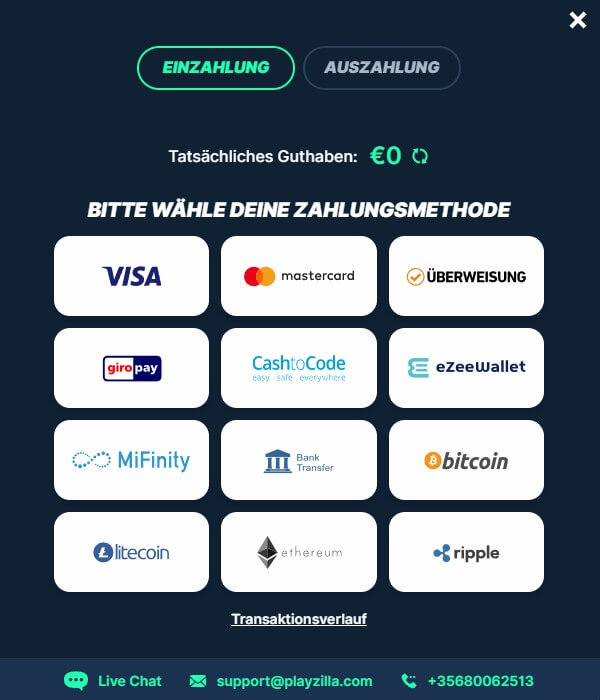Refresh the balance amount
This screenshot has width=600, height=700.
click(x=420, y=156)
